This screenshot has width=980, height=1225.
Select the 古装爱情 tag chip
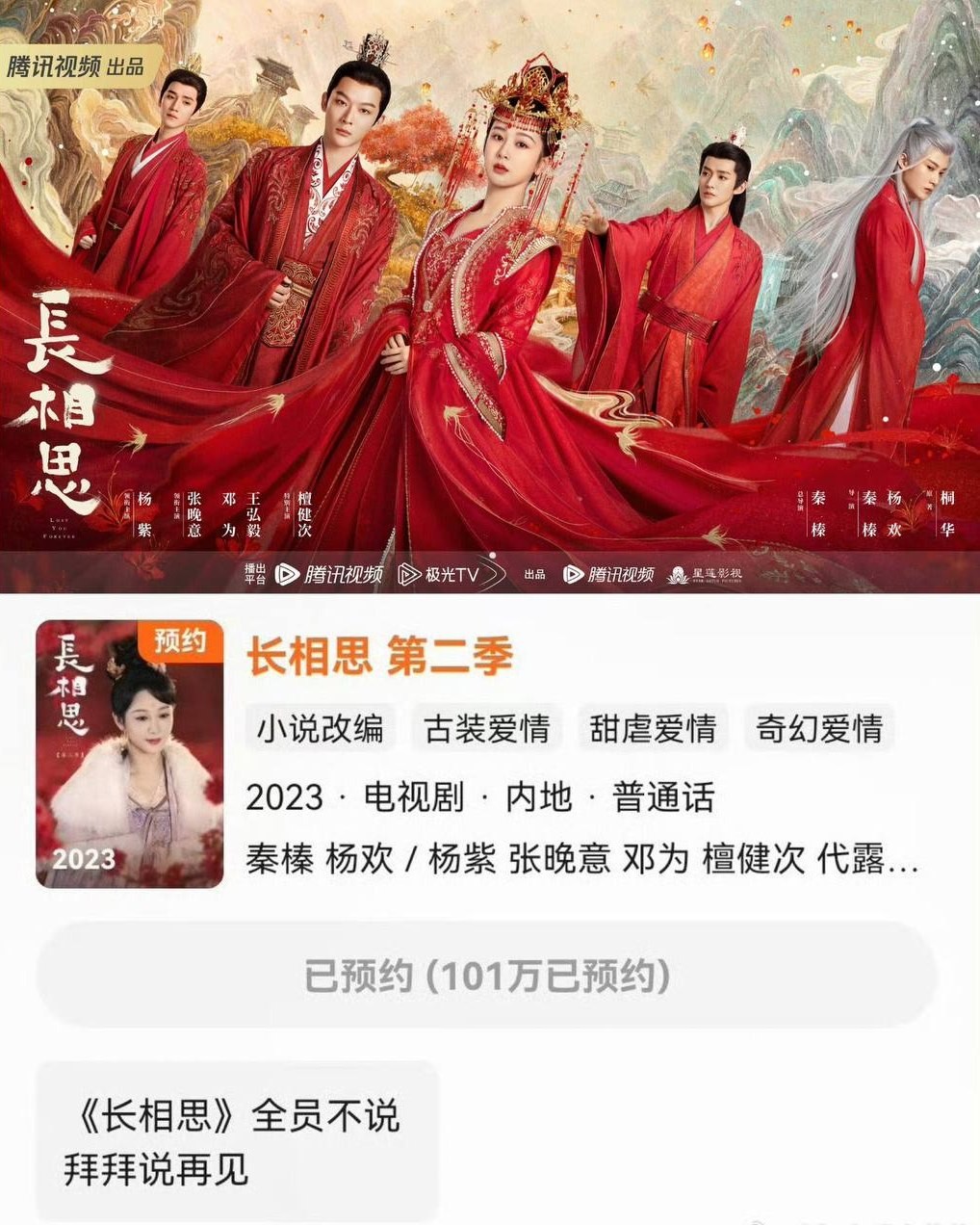point(487,729)
